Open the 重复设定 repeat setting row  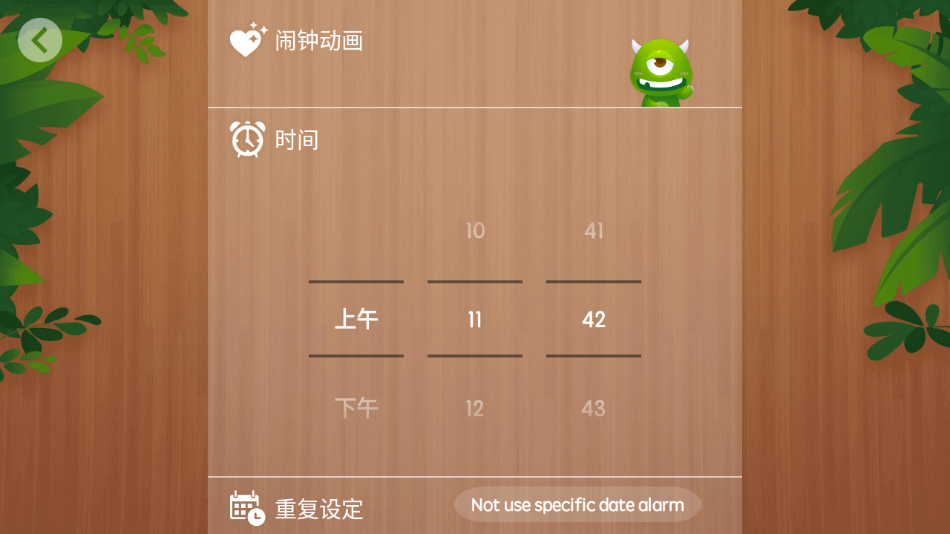tap(318, 509)
